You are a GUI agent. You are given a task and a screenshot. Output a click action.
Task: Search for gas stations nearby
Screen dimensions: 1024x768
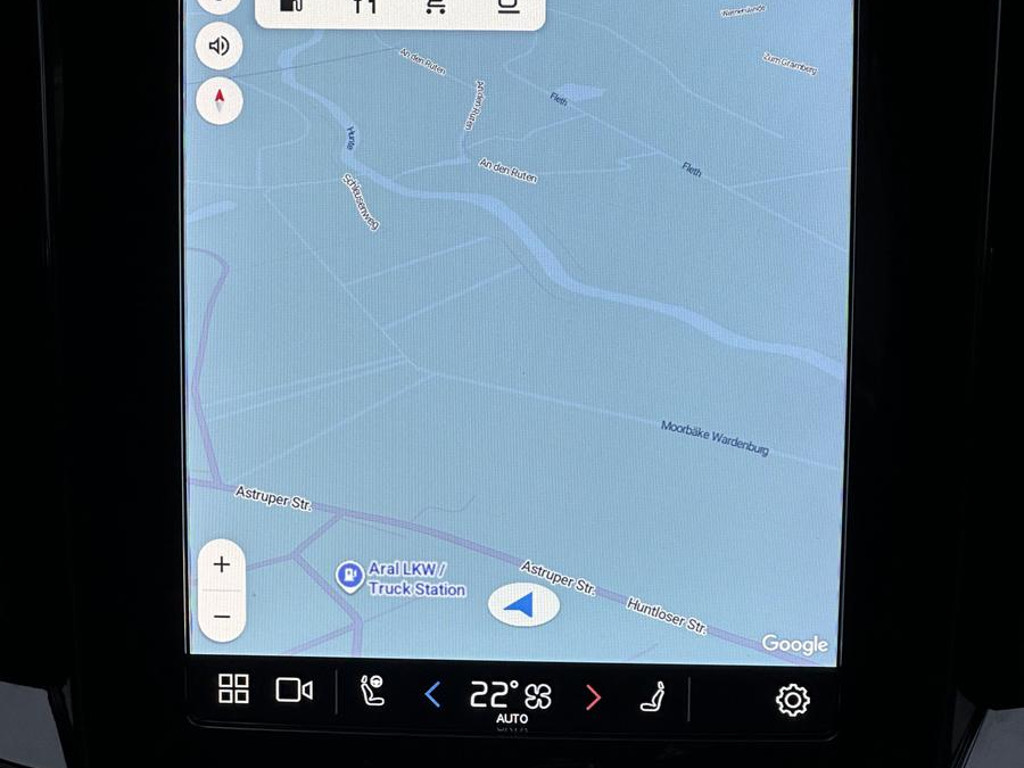[293, 6]
